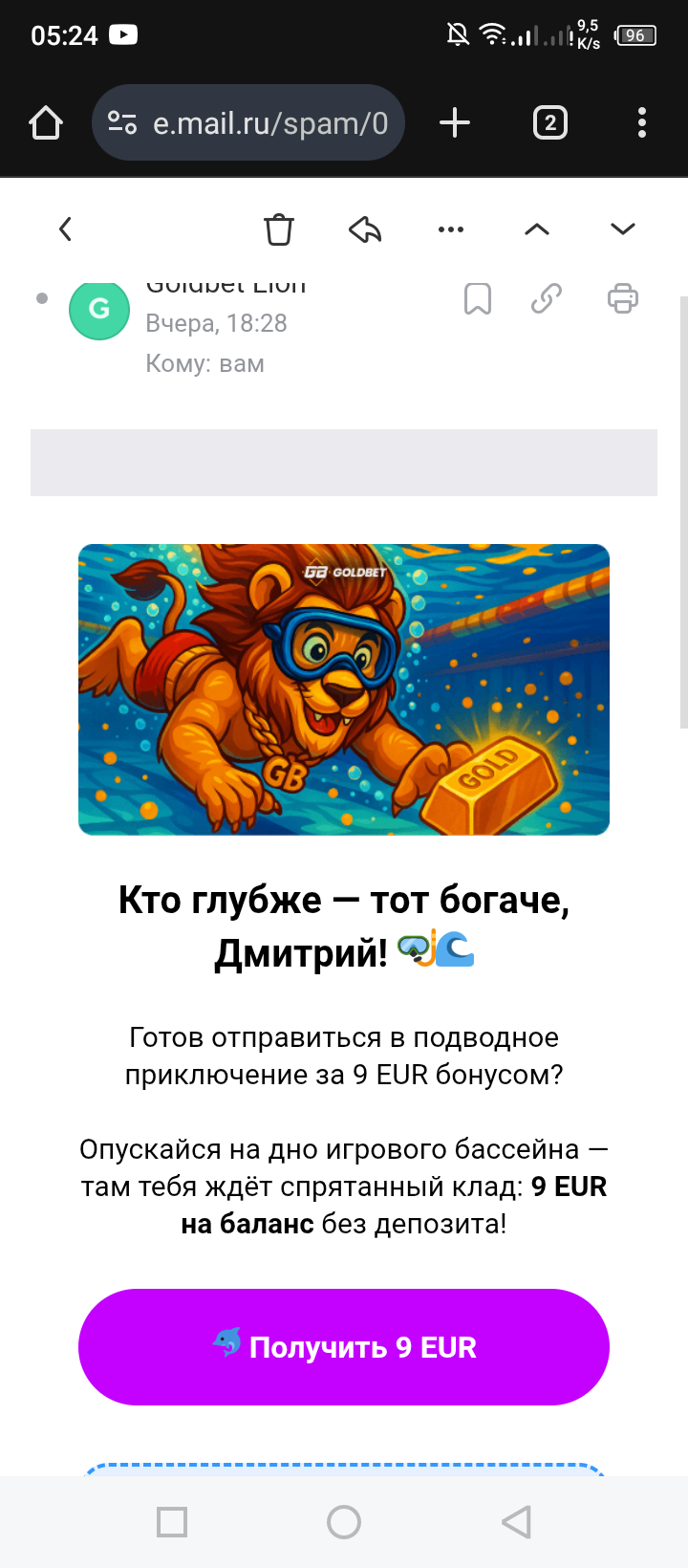The width and height of the screenshot is (688, 1568).
Task: Open the Goldbet lion banner image
Action: 344,689
